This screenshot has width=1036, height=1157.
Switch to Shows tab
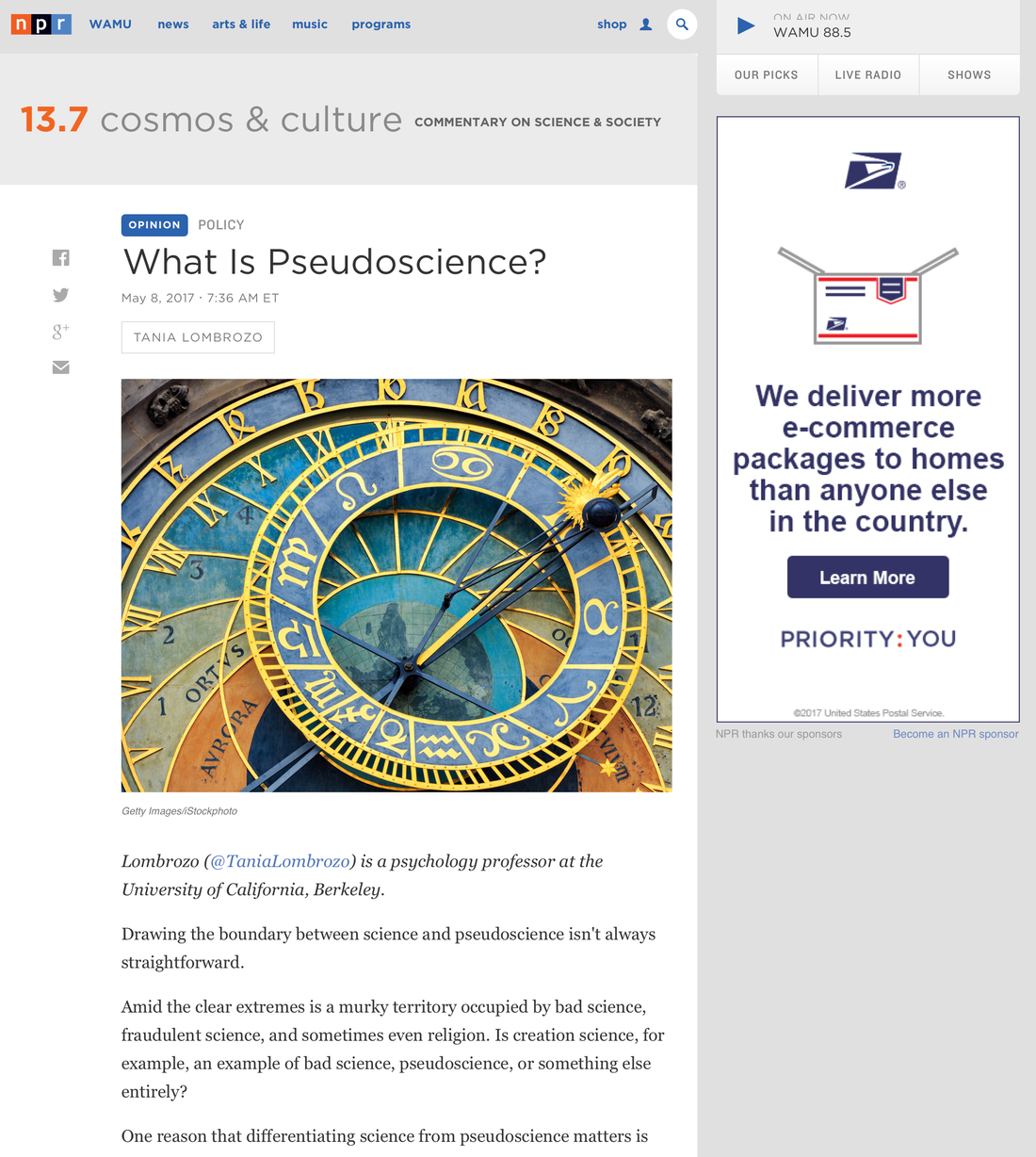[969, 74]
